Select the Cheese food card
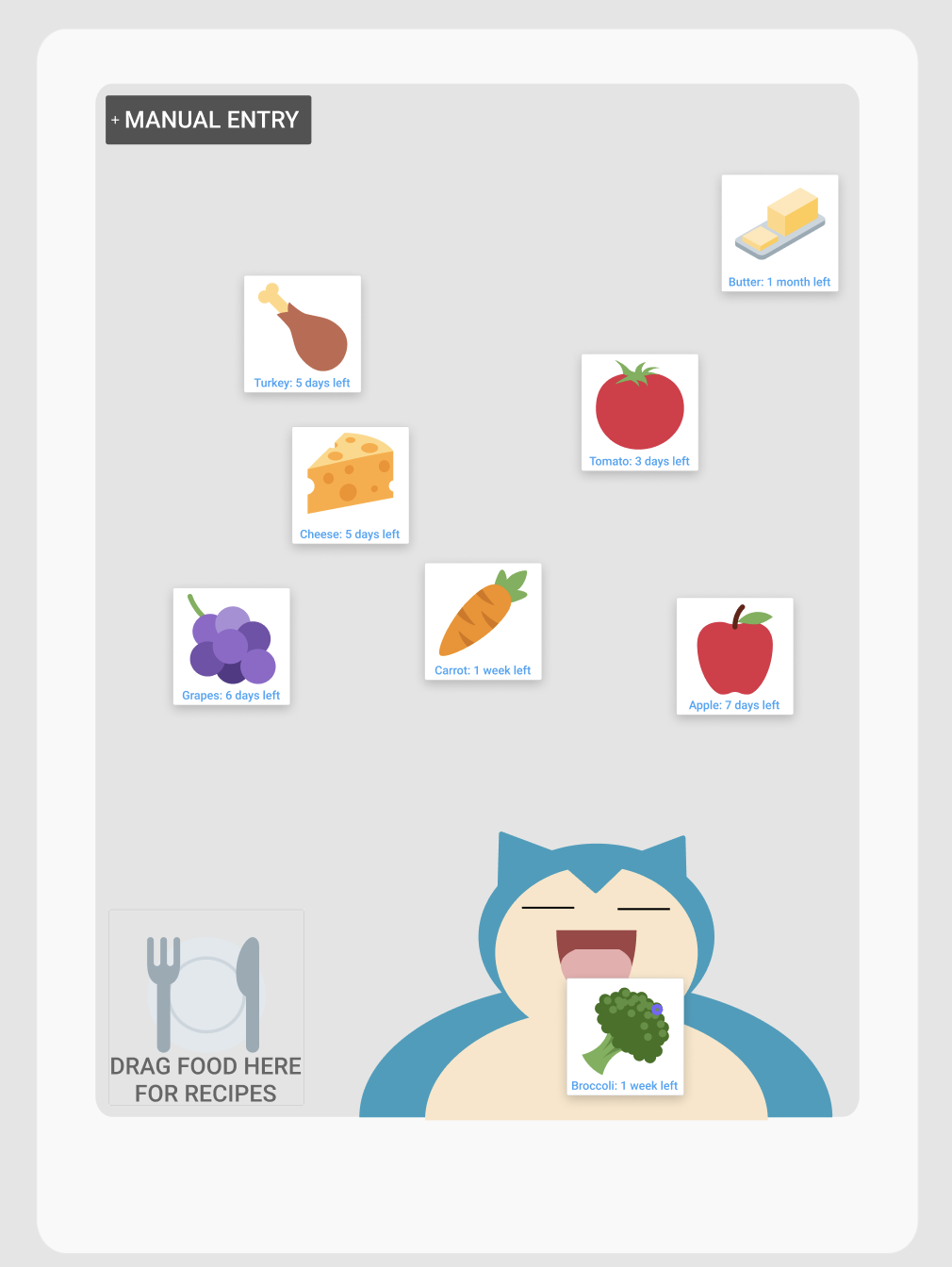 (x=350, y=485)
